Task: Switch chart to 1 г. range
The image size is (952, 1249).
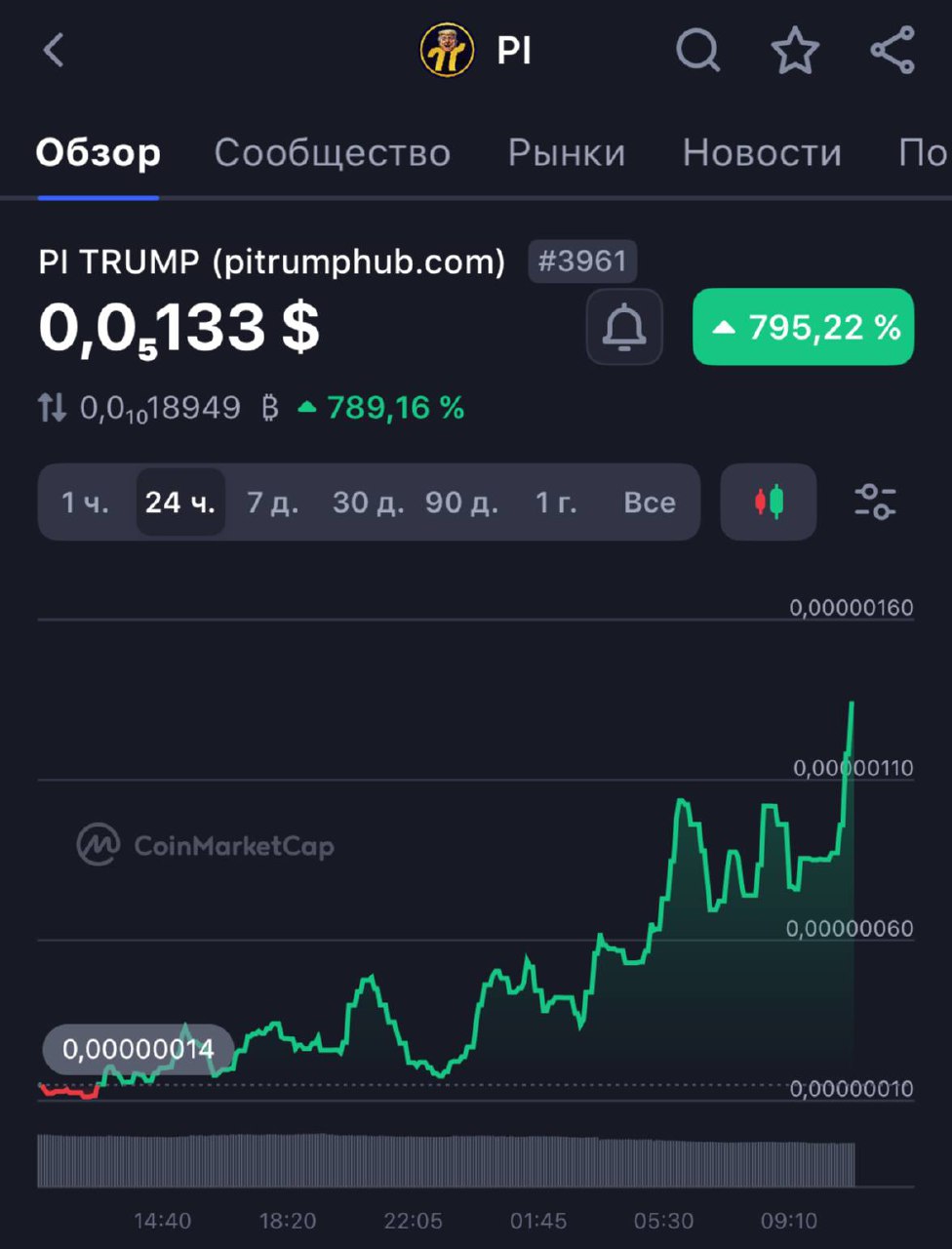Action: click(556, 503)
